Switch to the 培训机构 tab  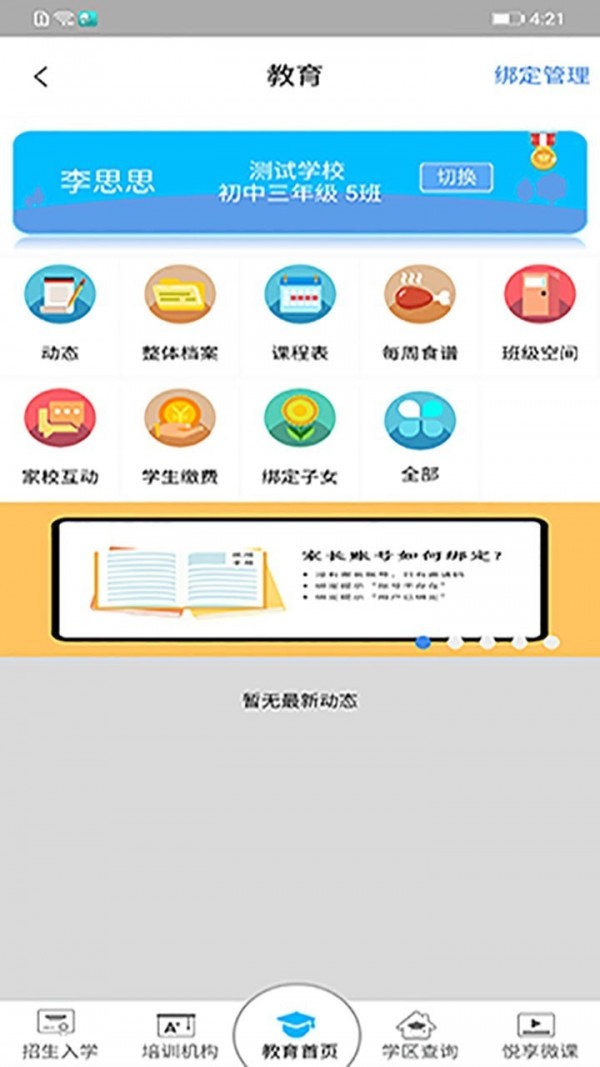[176, 1035]
